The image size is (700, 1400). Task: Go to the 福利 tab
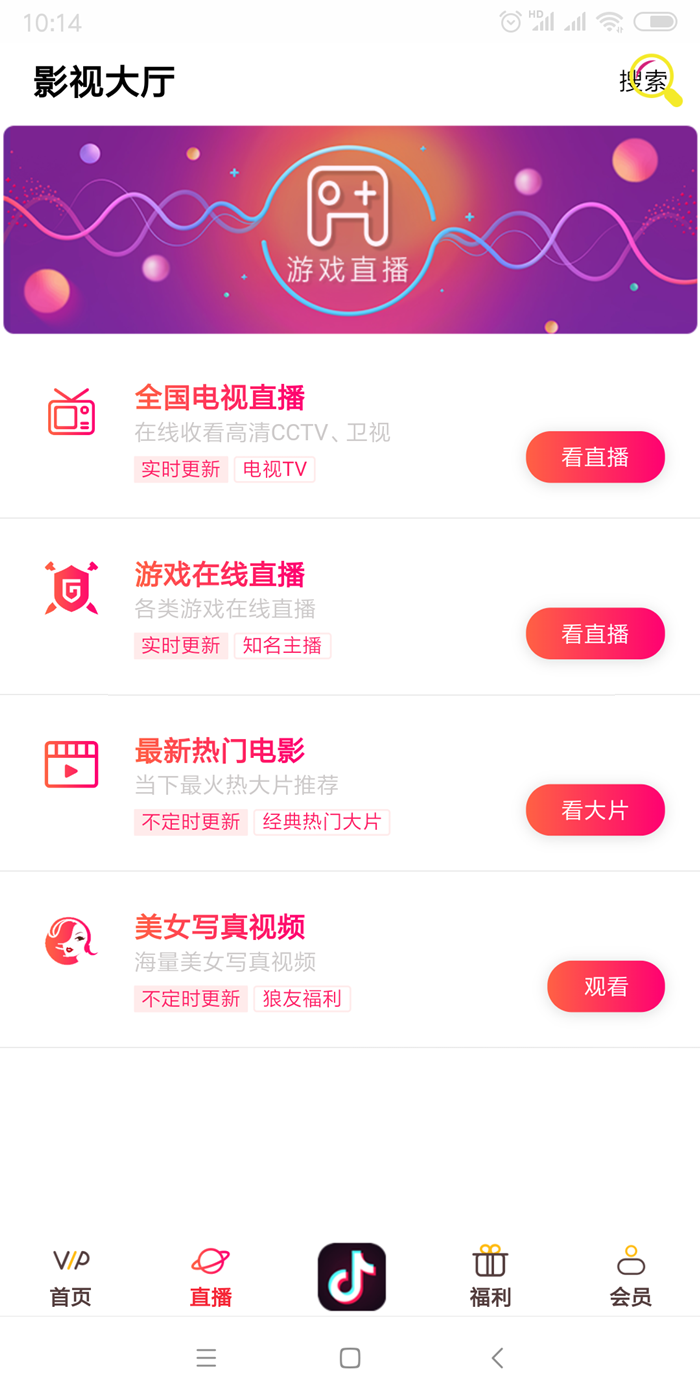[x=490, y=1277]
